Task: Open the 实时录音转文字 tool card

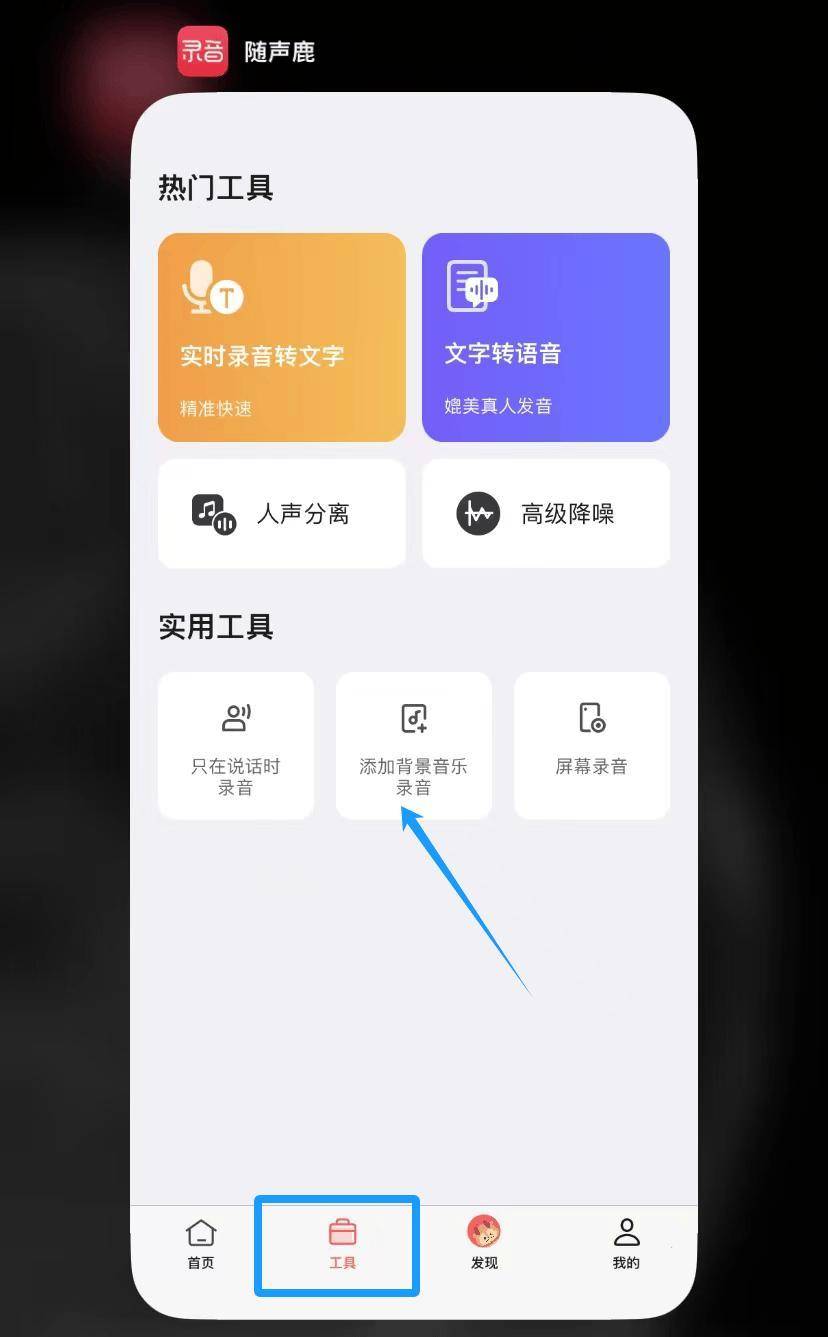Action: coord(281,337)
